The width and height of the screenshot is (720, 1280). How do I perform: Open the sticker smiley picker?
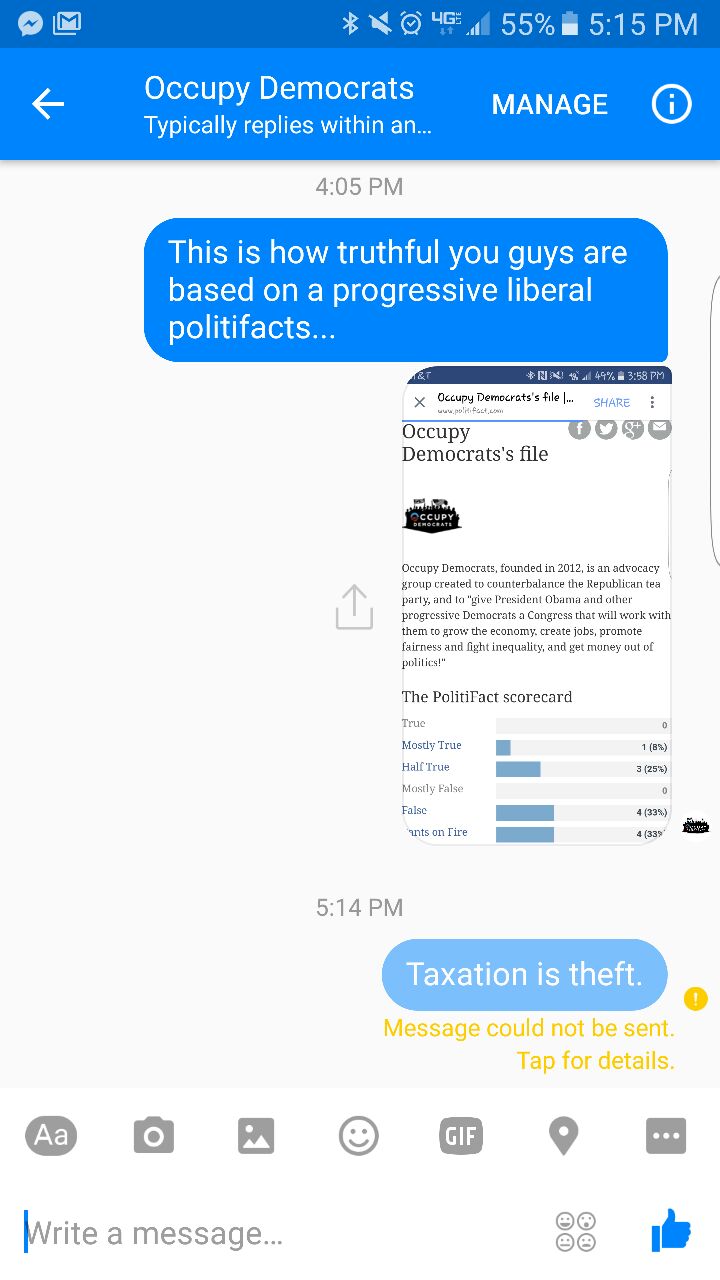coord(359,1136)
